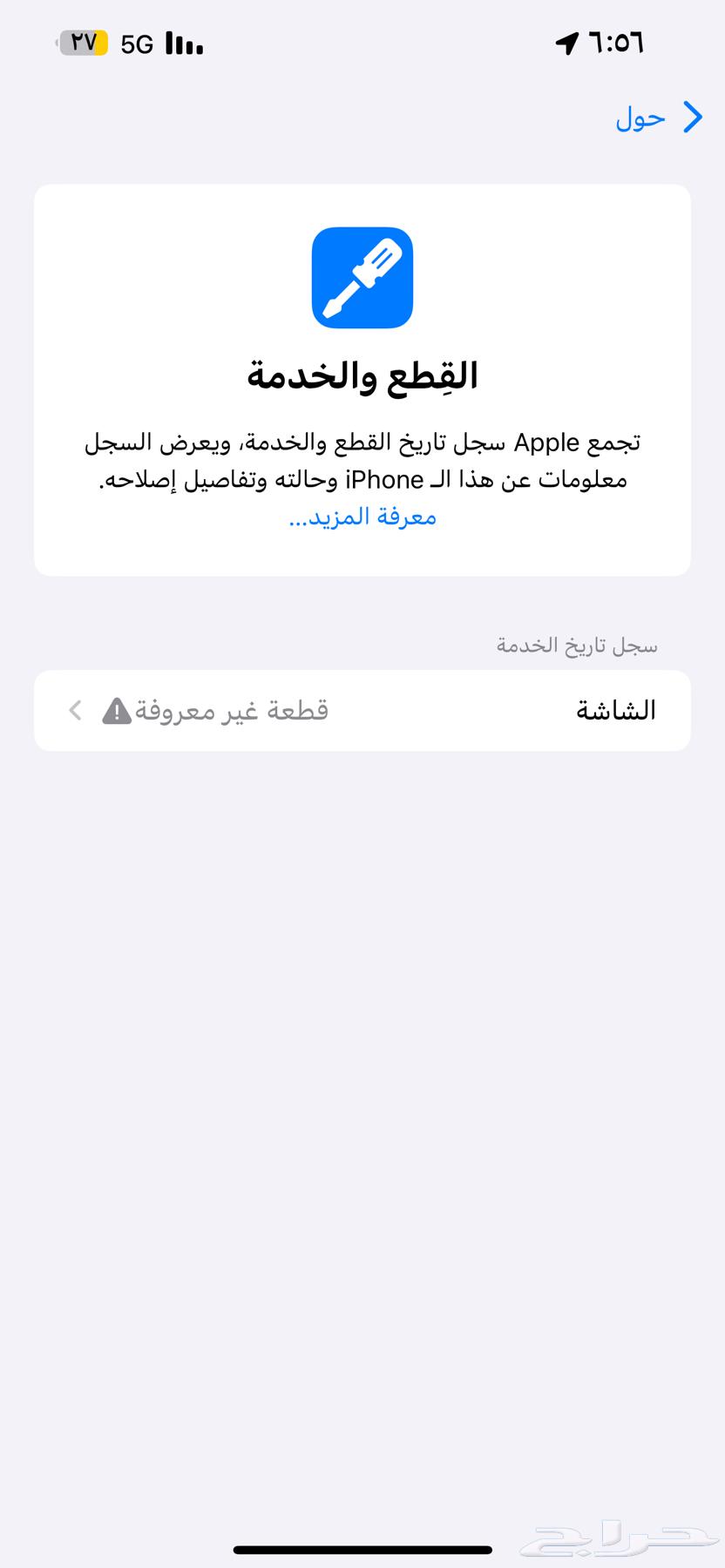Click the blue screwdriver Parts and Service icon
The image size is (725, 1568).
362,278
